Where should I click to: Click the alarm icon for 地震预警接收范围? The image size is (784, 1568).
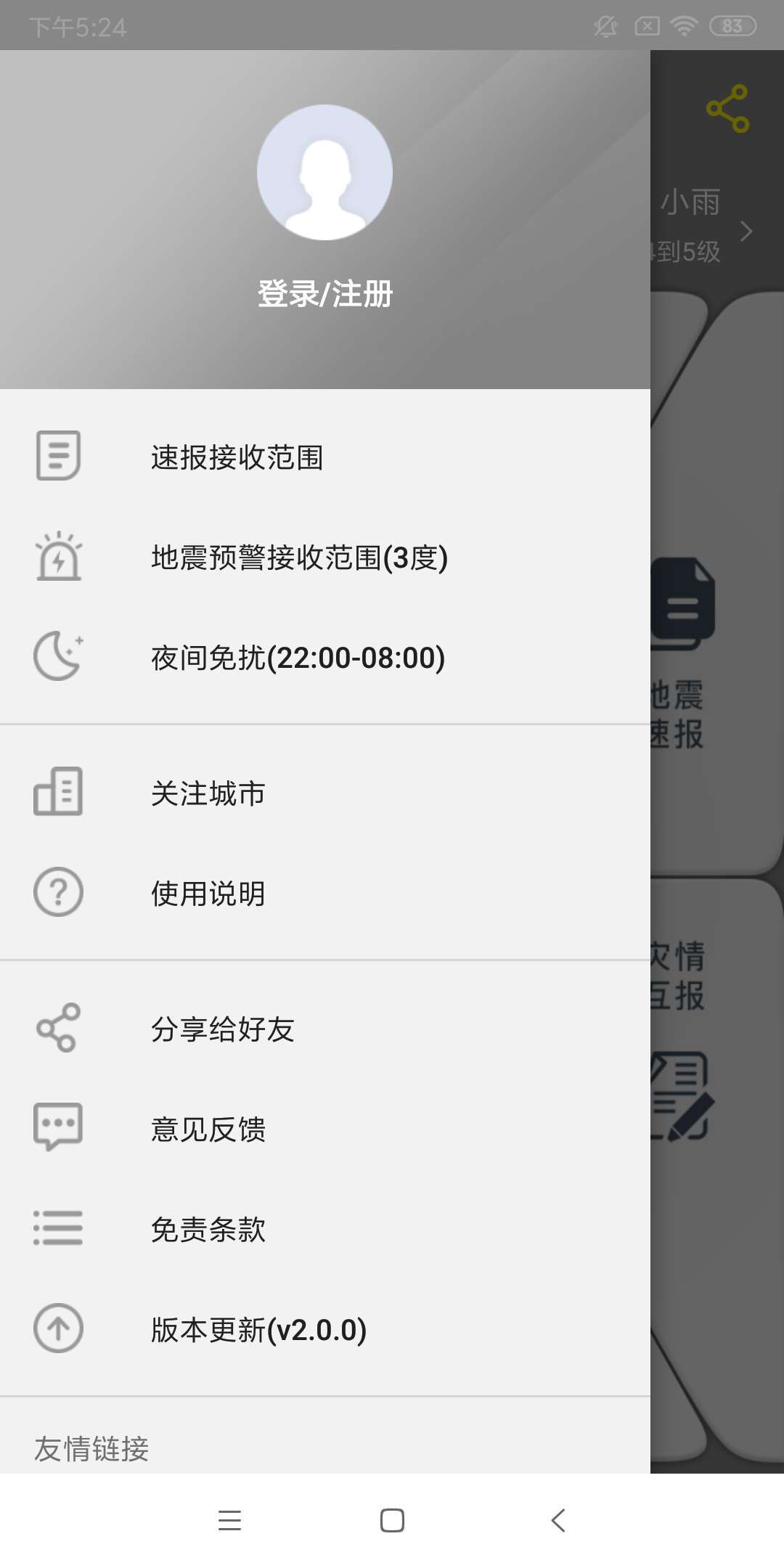58,558
